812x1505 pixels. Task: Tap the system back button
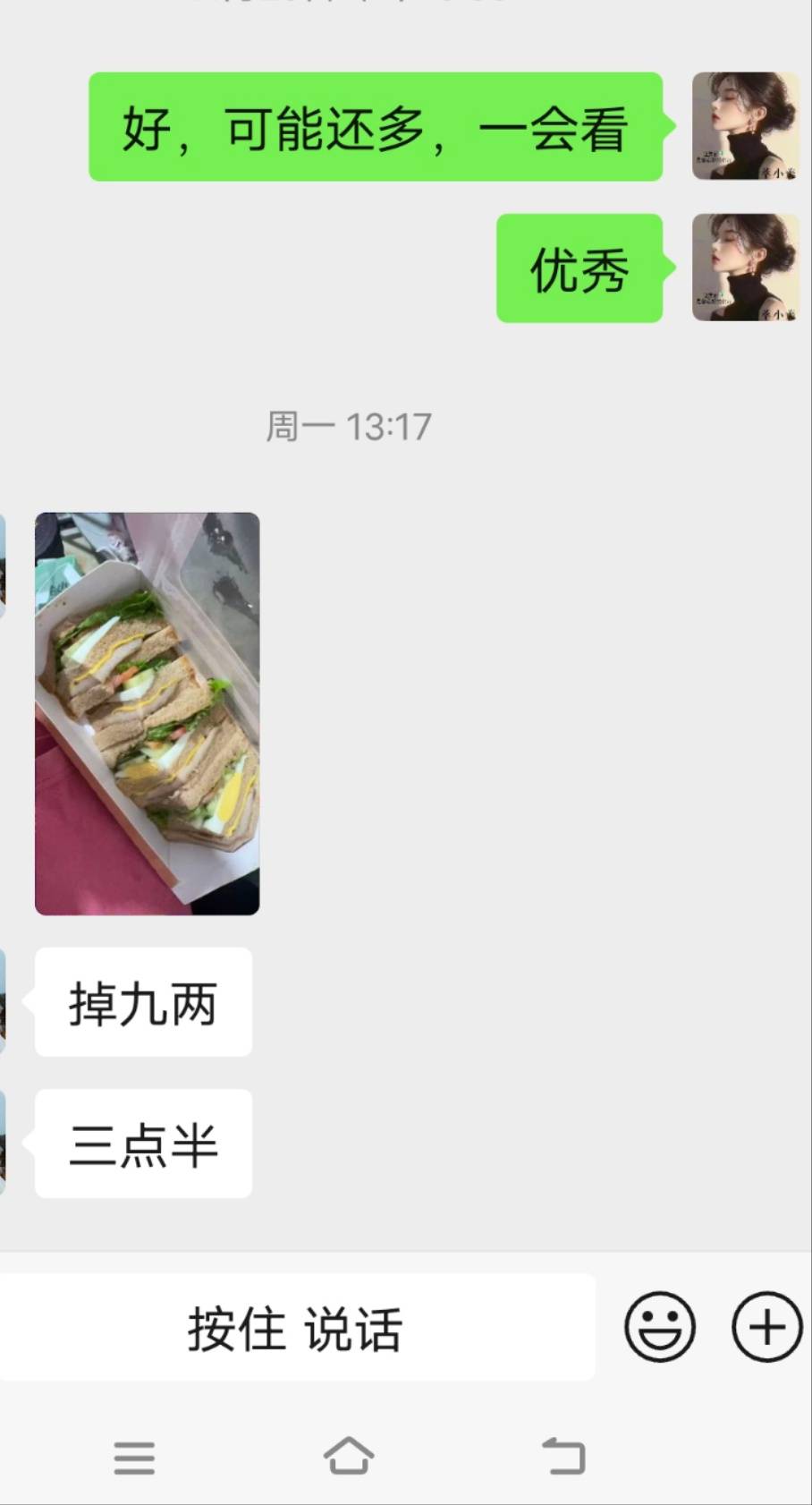pyautogui.click(x=563, y=1456)
